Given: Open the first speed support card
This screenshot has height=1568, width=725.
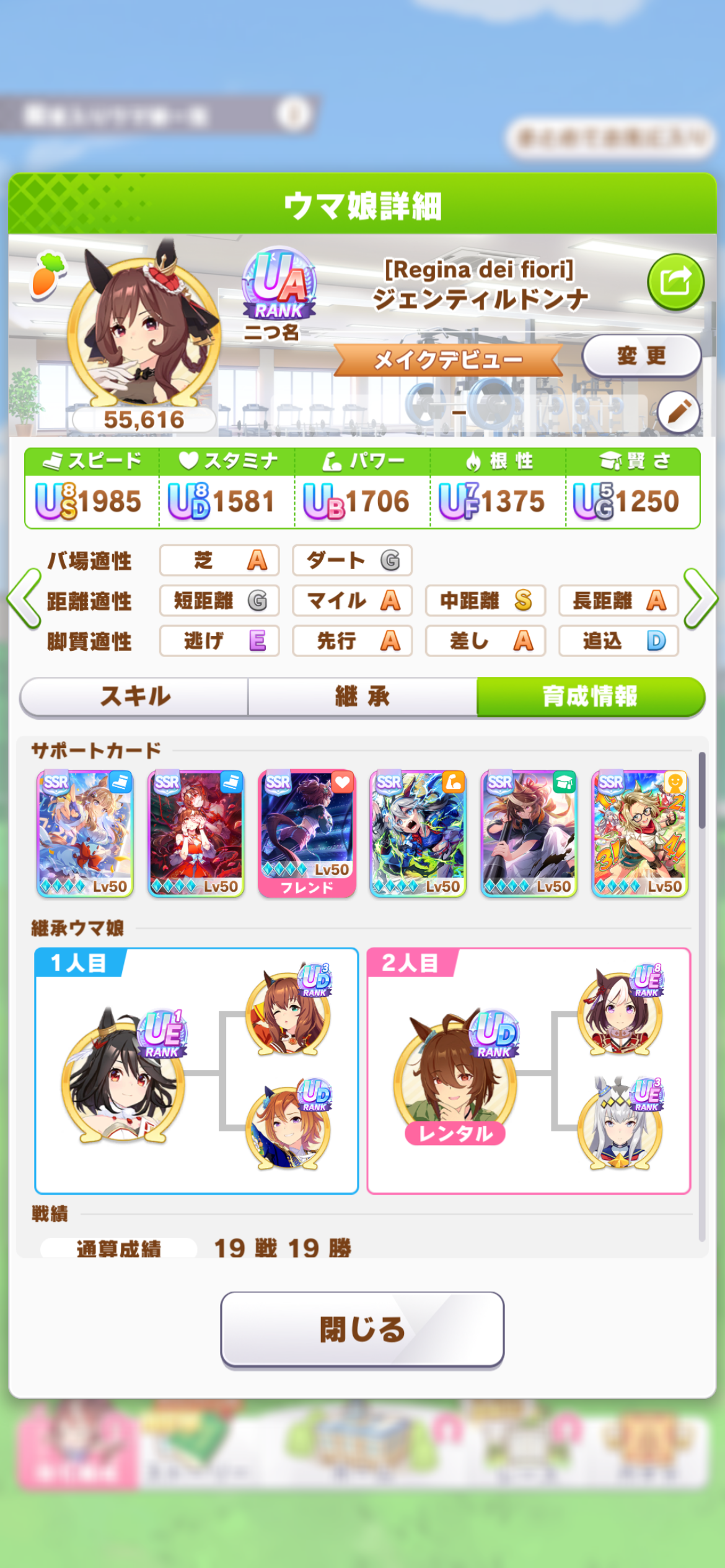Looking at the screenshot, I should [x=85, y=834].
